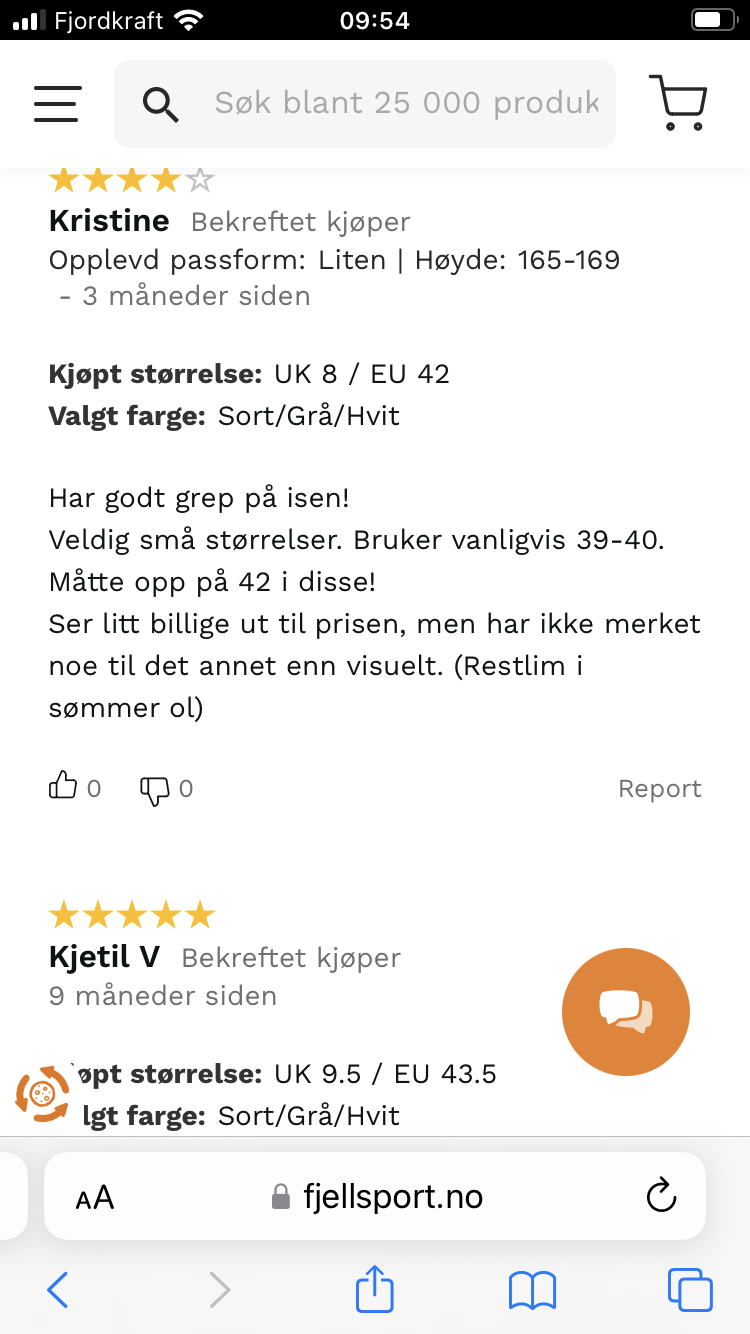This screenshot has height=1334, width=750.
Task: Share the page using the Safari share icon
Action: [x=374, y=1290]
